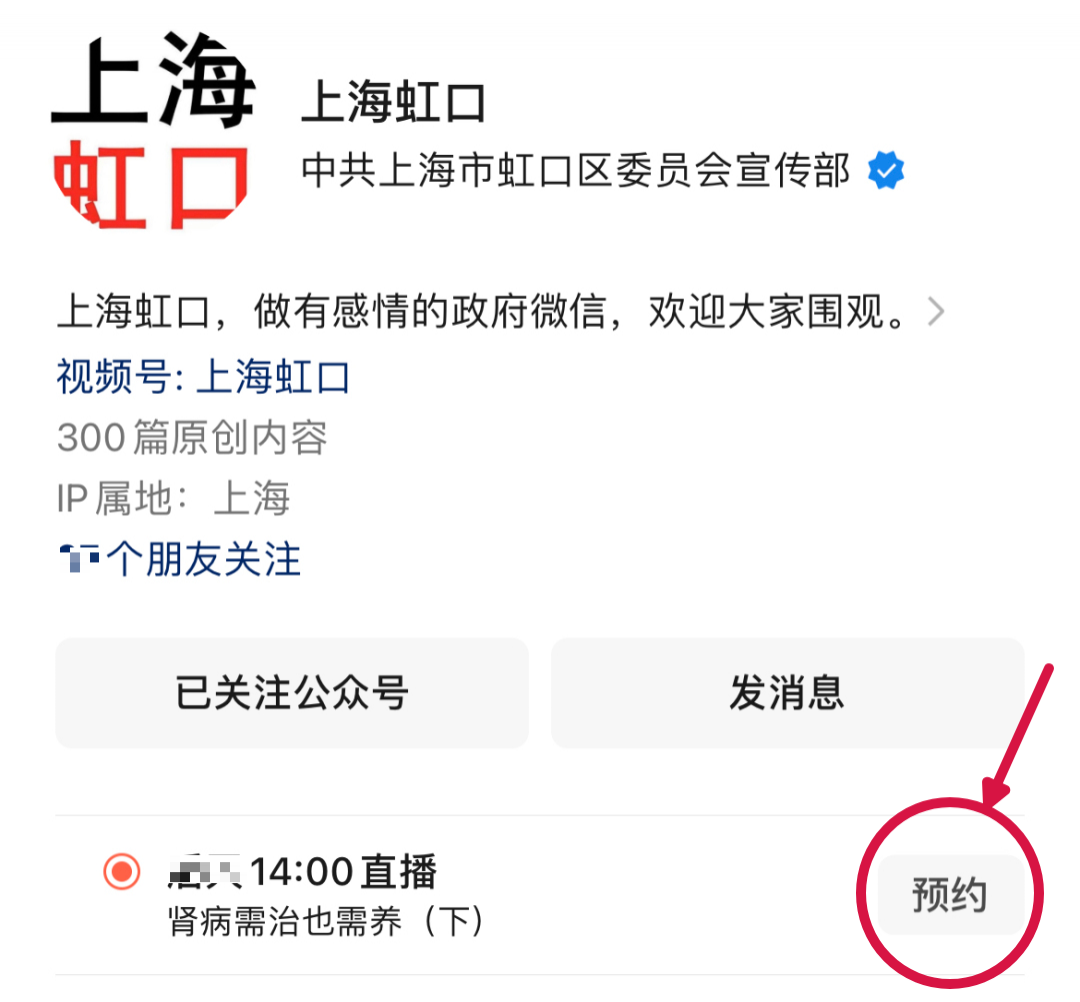Tap the 已关注公众号 button

pos(291,693)
